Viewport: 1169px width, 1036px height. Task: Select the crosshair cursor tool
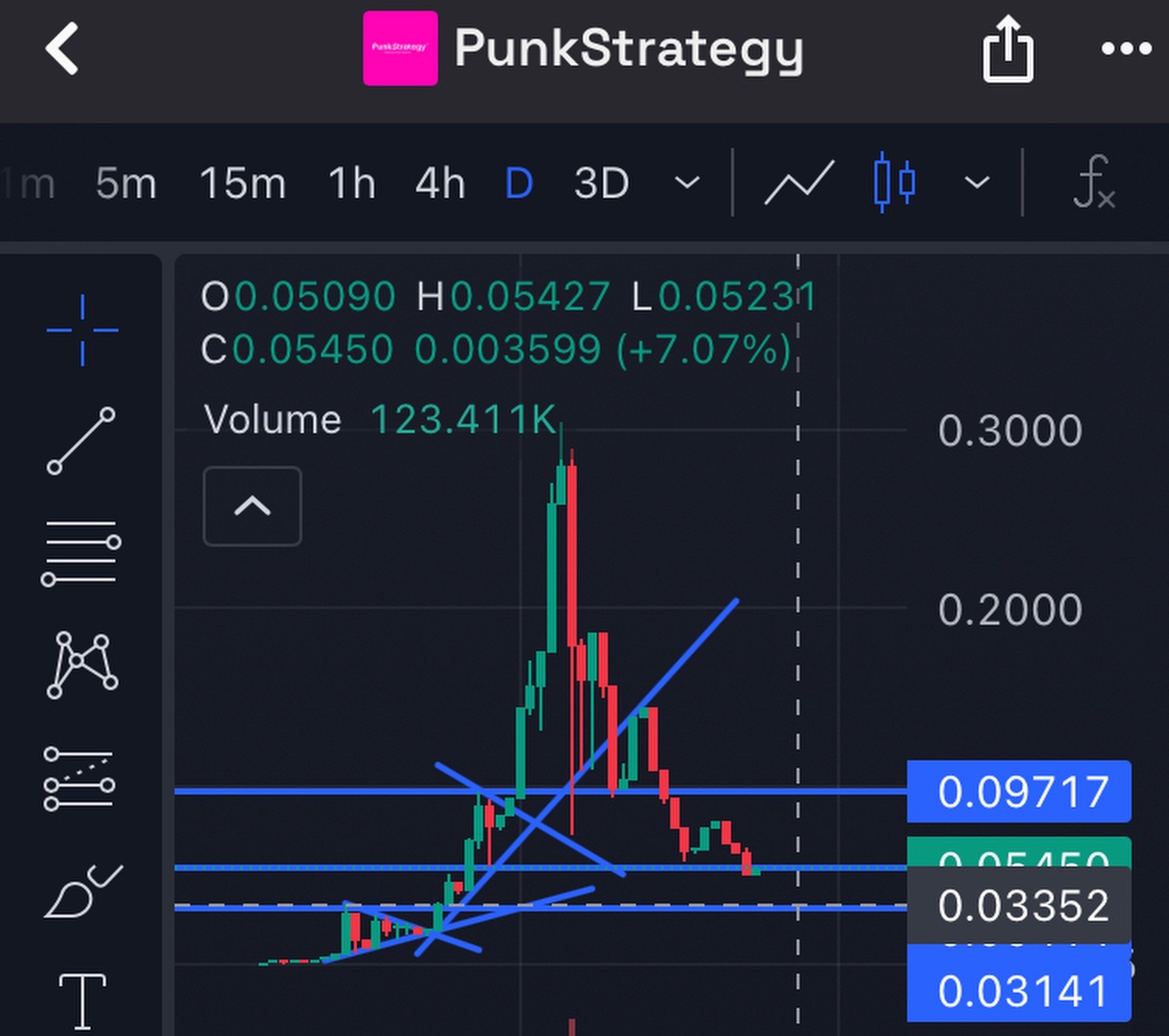point(82,331)
